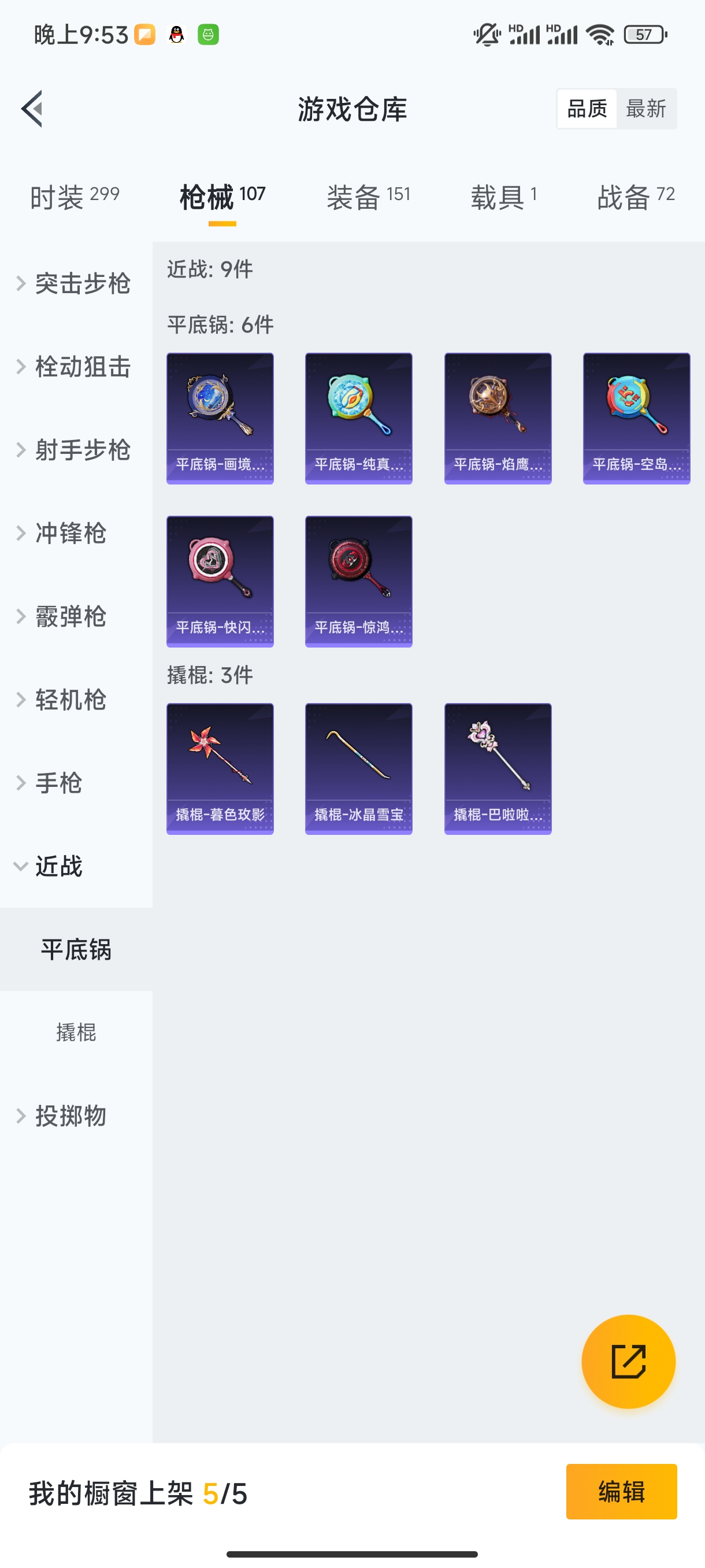Open the 平底锅-空岛 pan item

(636, 418)
